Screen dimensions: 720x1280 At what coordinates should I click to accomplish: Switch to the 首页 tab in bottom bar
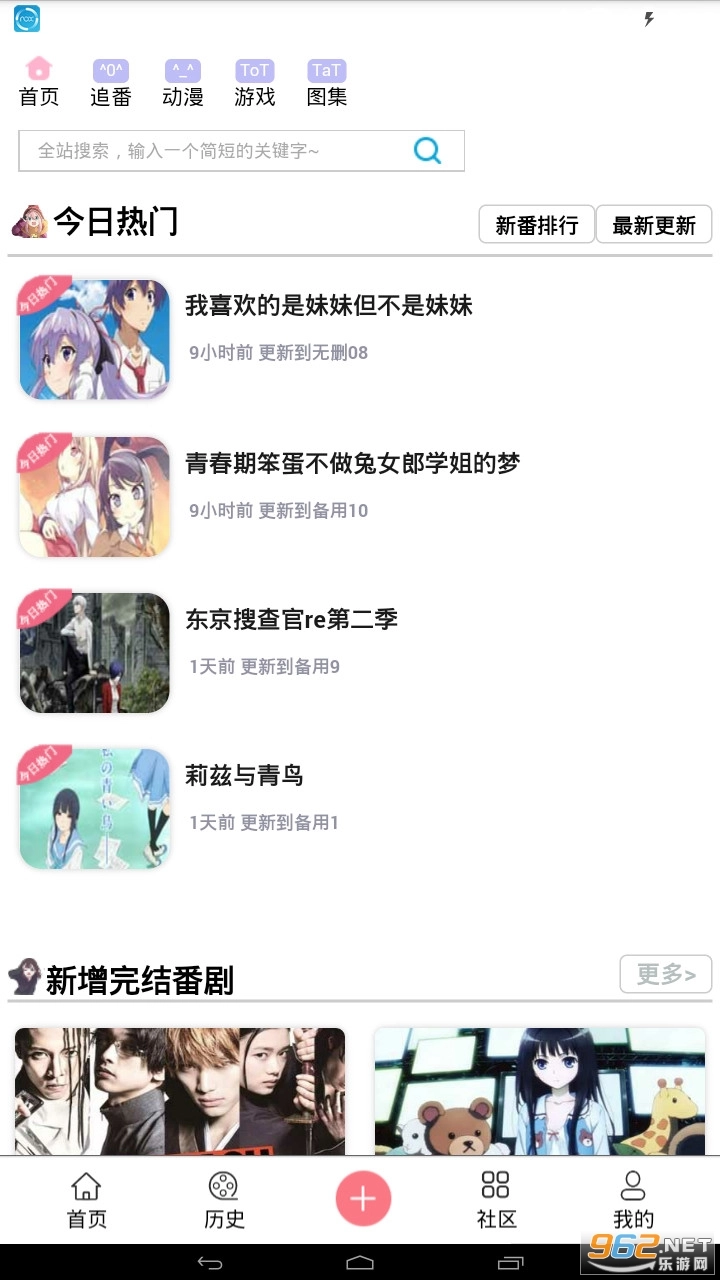[x=85, y=1197]
